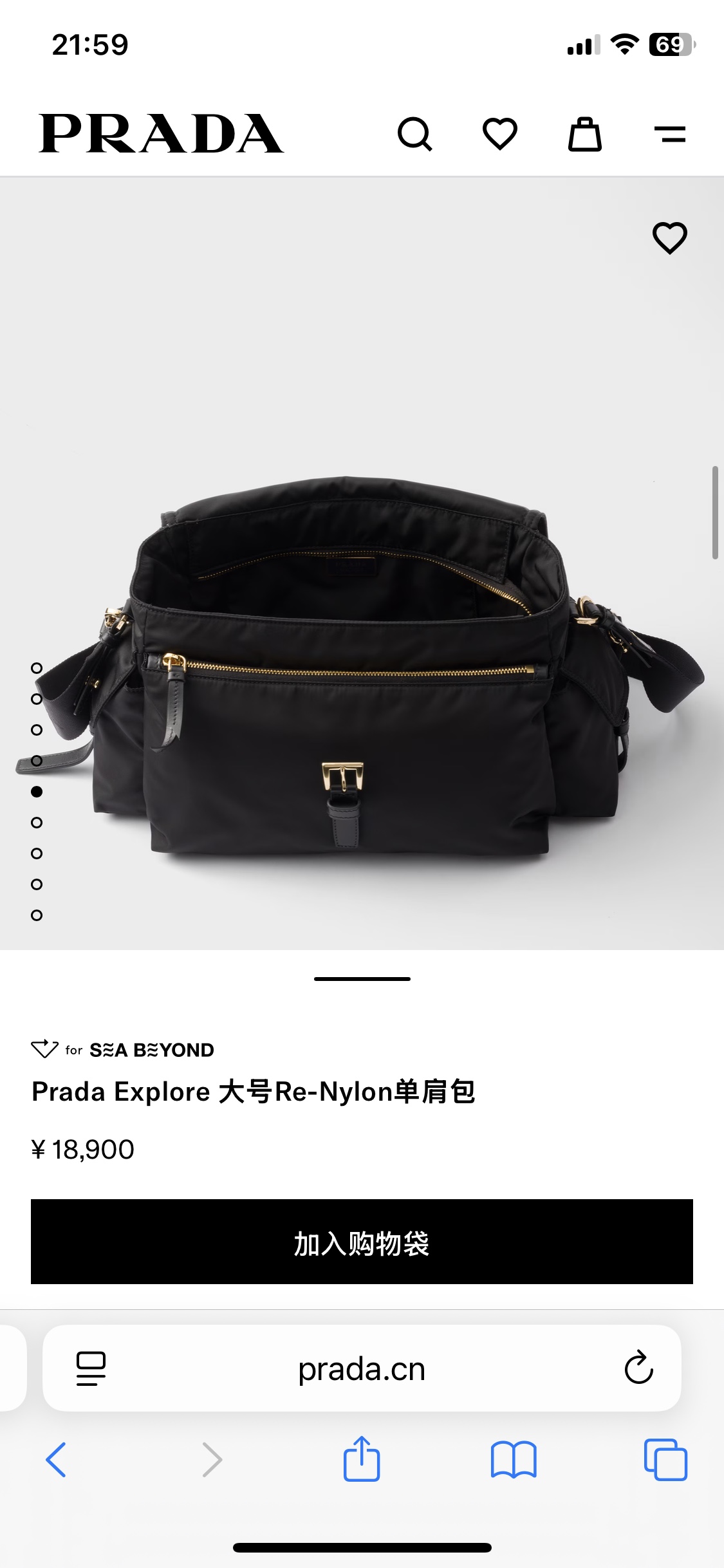Open the bag product image

point(360,669)
